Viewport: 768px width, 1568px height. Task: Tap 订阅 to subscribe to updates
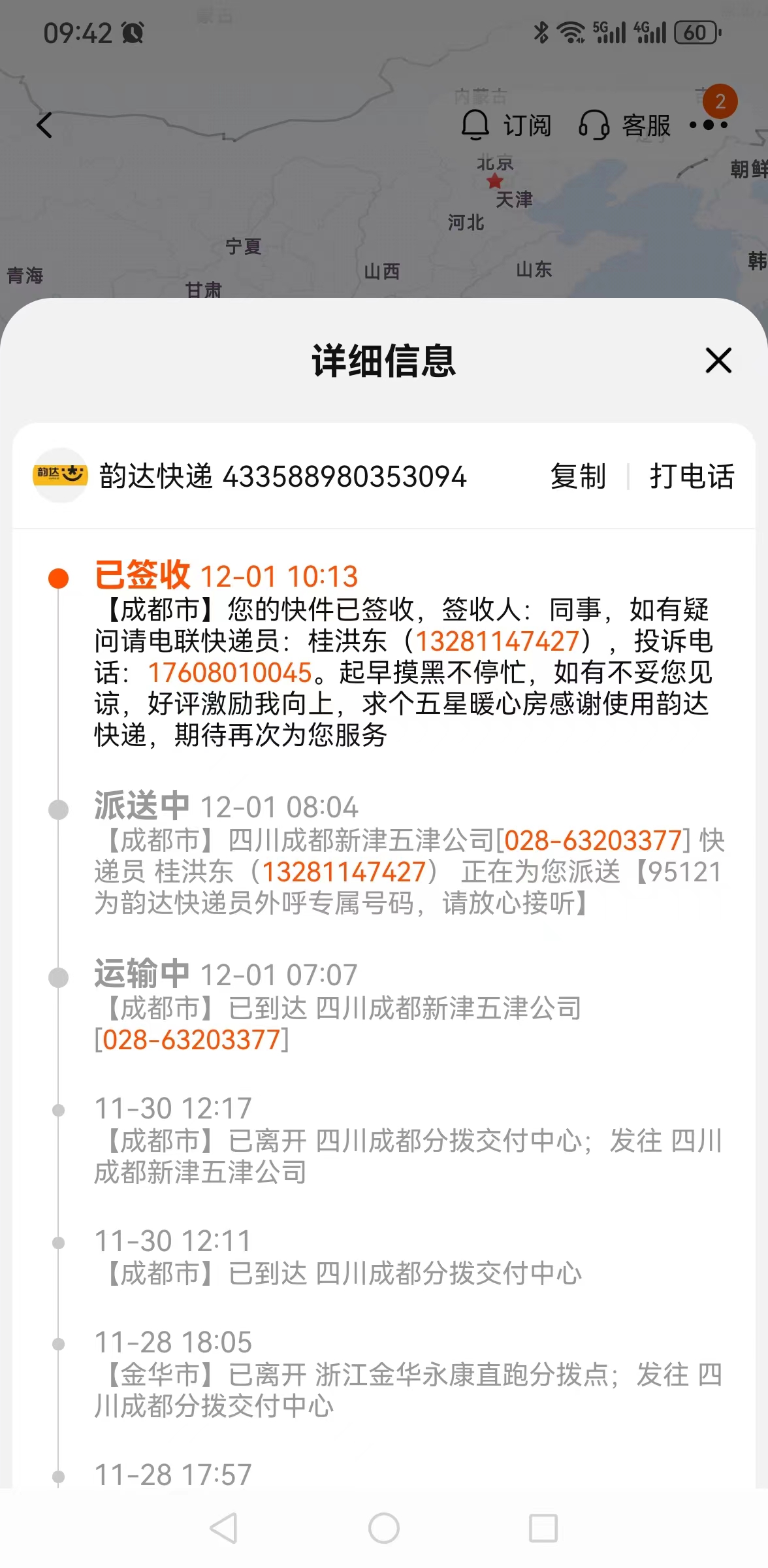pyautogui.click(x=506, y=125)
